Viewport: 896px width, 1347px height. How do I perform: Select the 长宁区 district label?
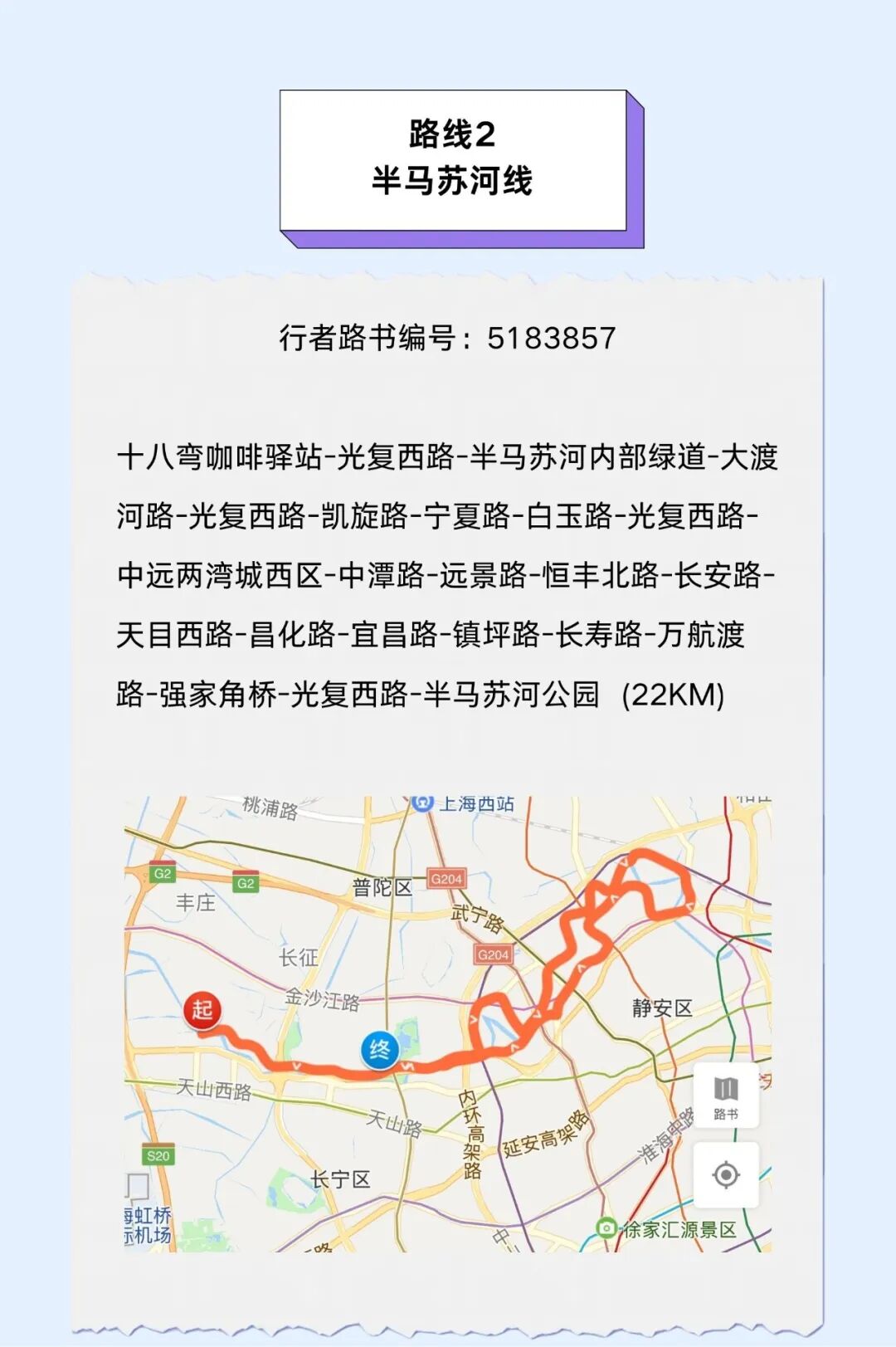[341, 1178]
